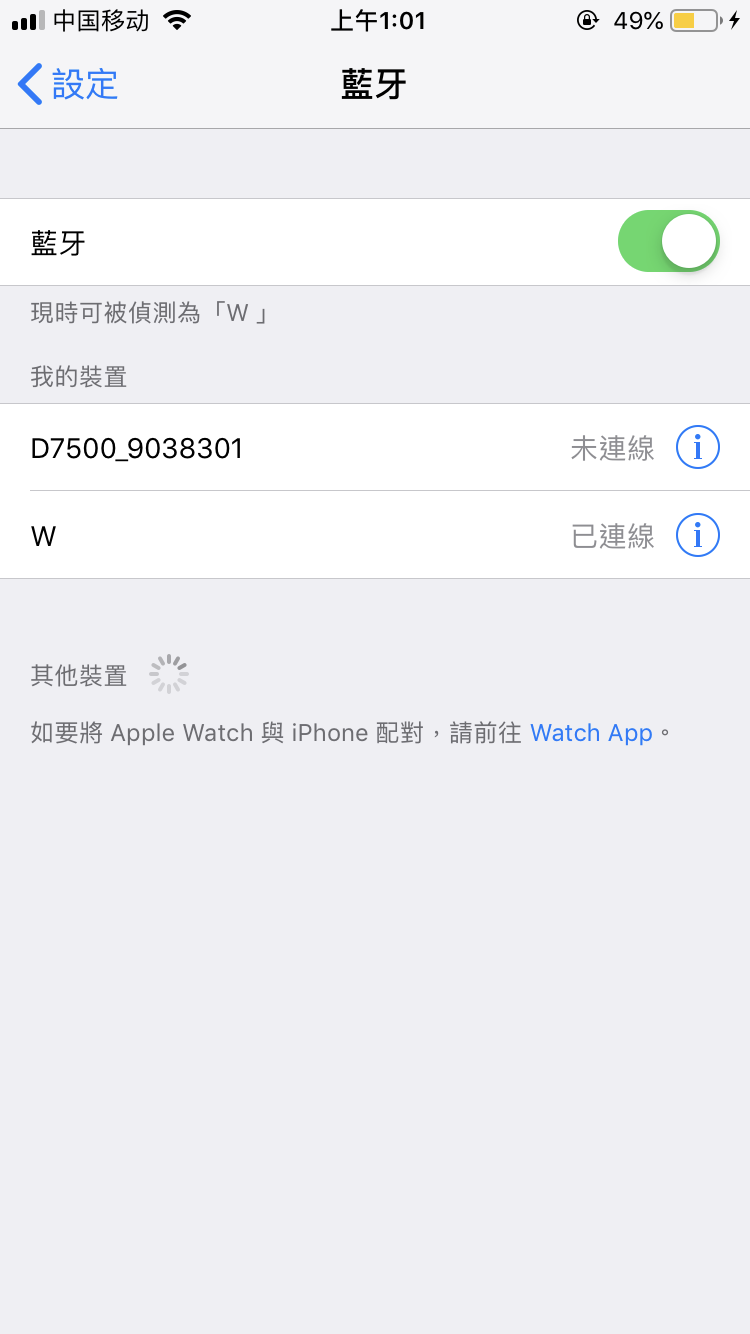Turn off the 藍牙 switch

pos(668,242)
